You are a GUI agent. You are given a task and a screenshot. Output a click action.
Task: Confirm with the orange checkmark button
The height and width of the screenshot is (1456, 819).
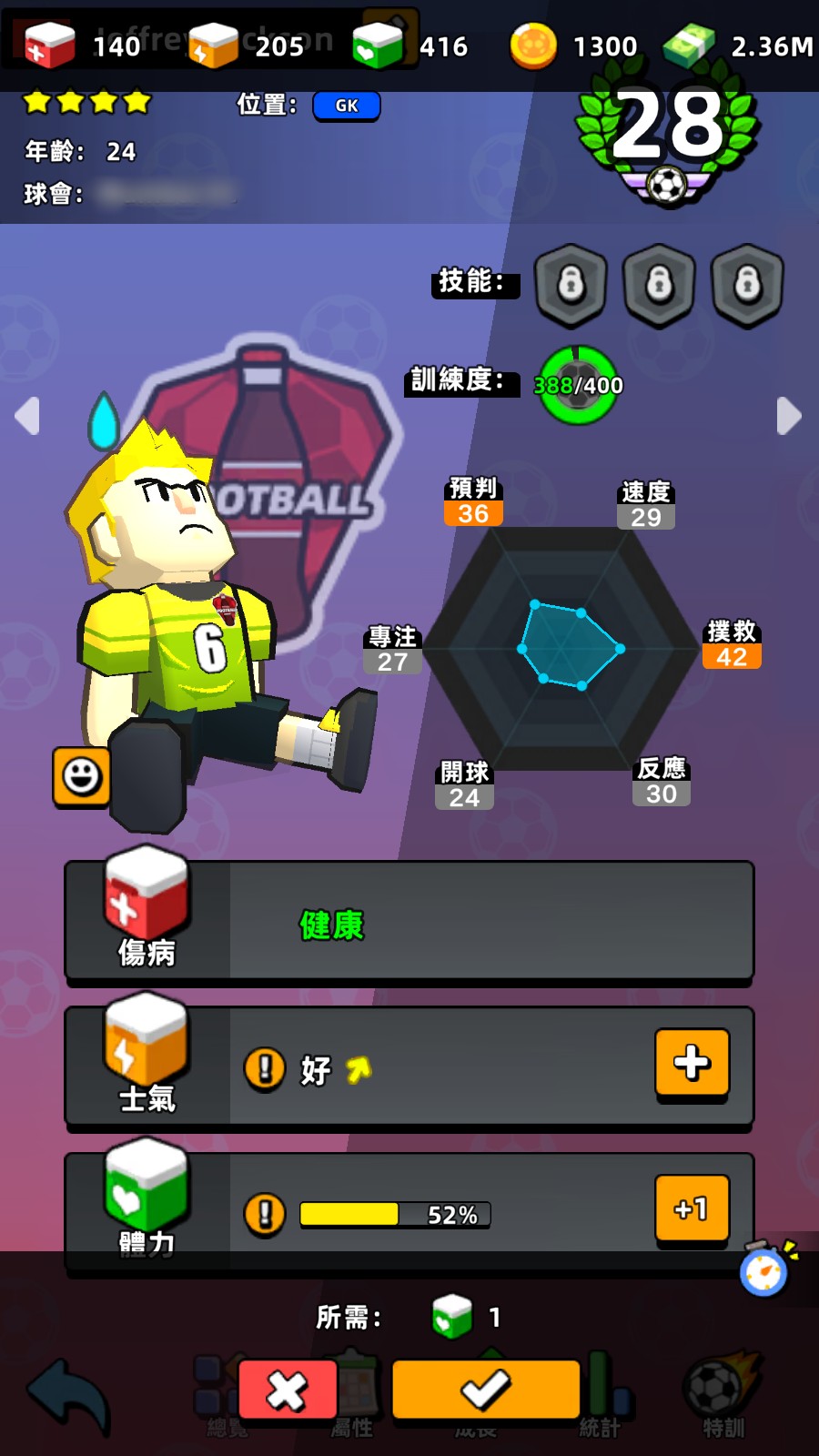[486, 1389]
